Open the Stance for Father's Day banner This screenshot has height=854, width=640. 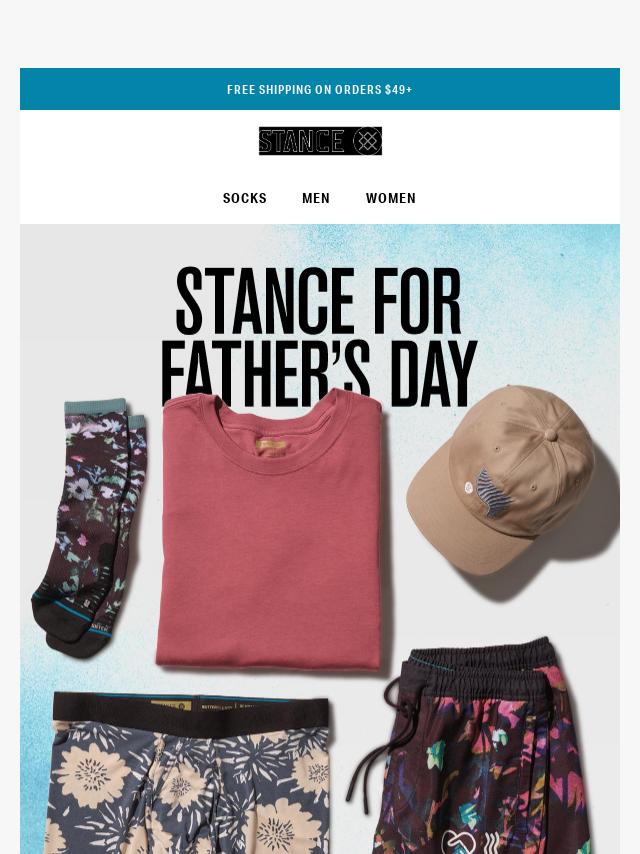click(x=320, y=540)
